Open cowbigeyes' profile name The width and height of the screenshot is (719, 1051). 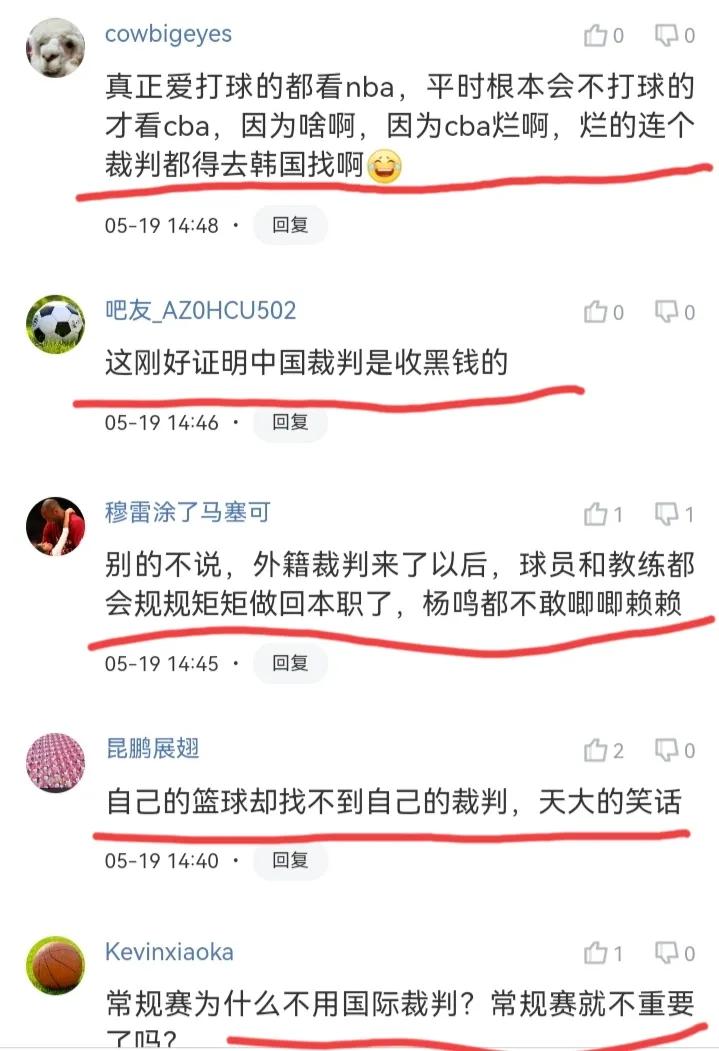coord(168,34)
